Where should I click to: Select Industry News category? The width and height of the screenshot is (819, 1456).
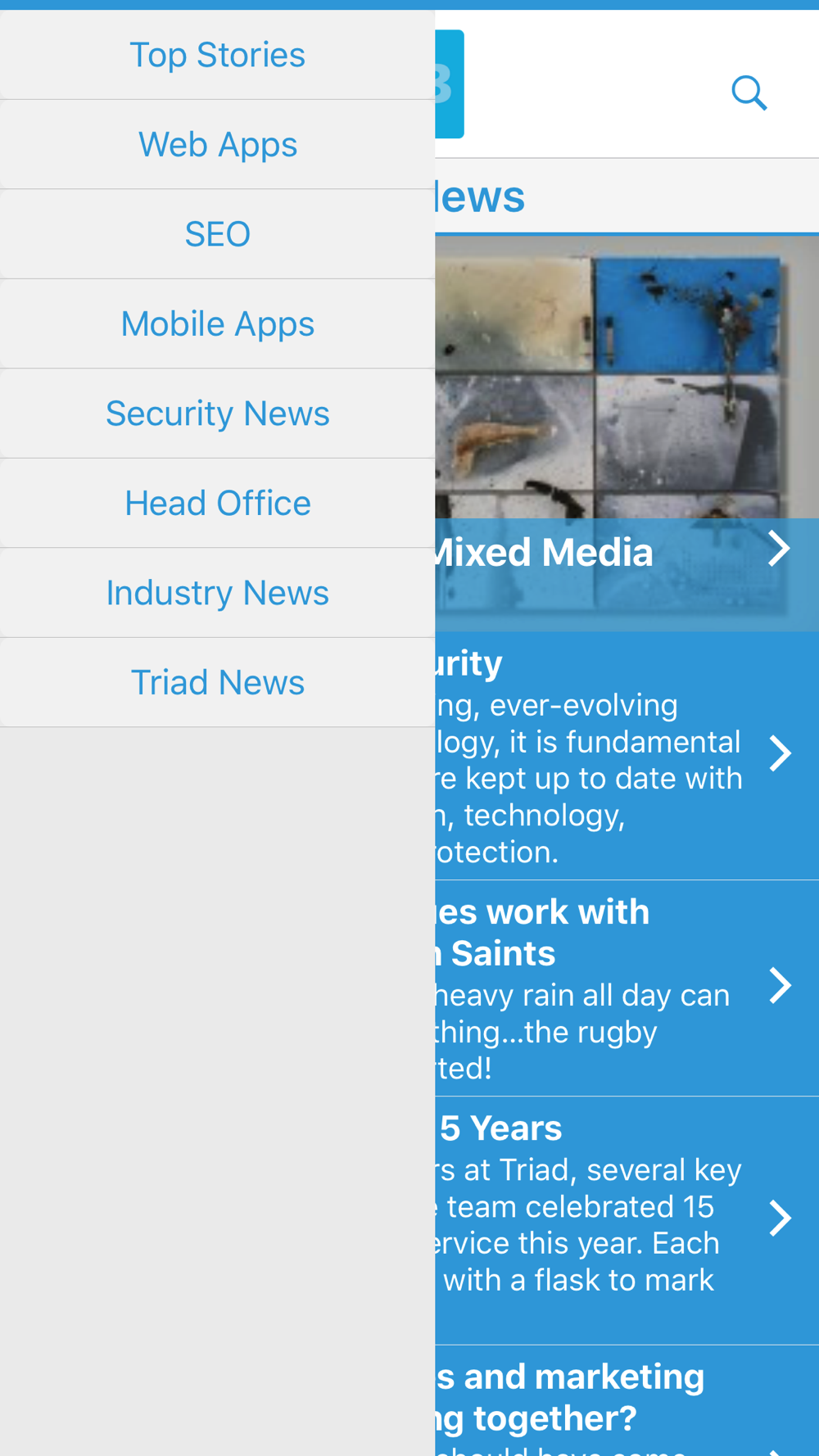[x=217, y=593]
